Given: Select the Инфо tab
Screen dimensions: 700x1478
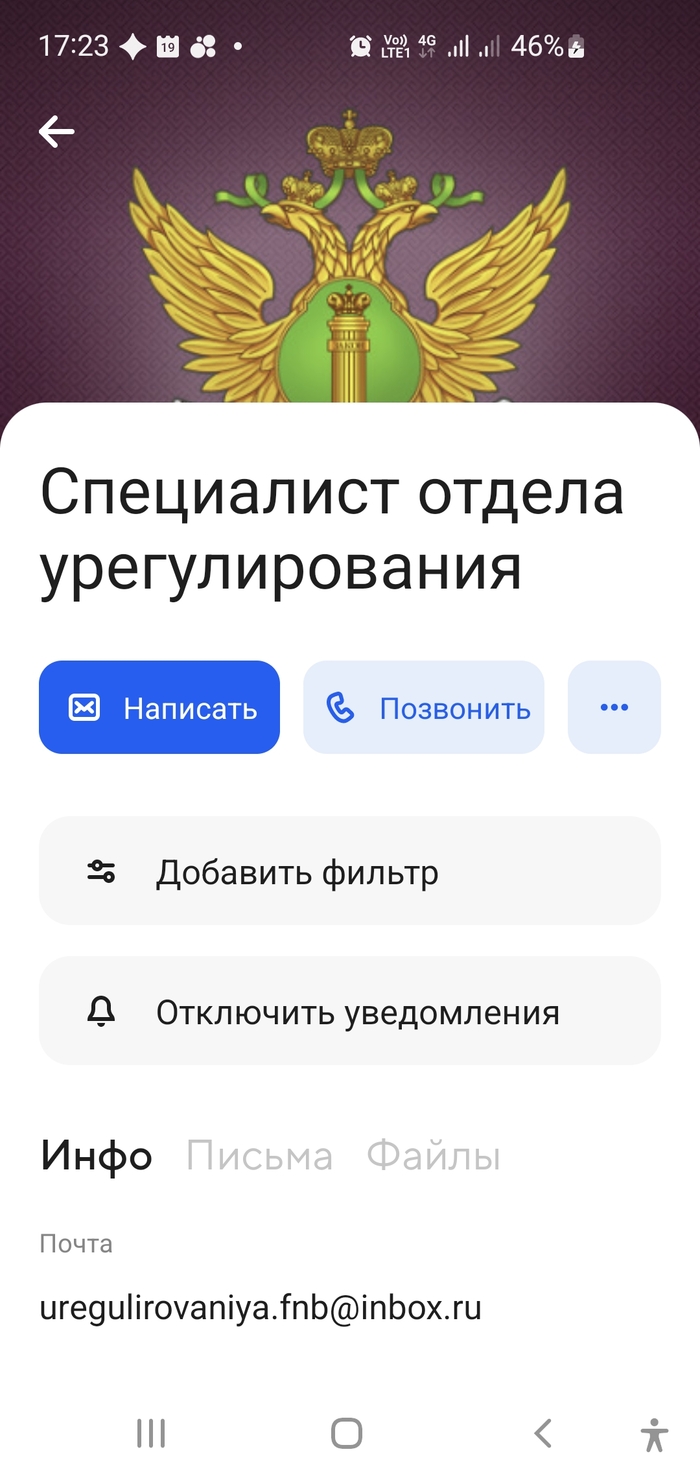Looking at the screenshot, I should coord(96,1156).
